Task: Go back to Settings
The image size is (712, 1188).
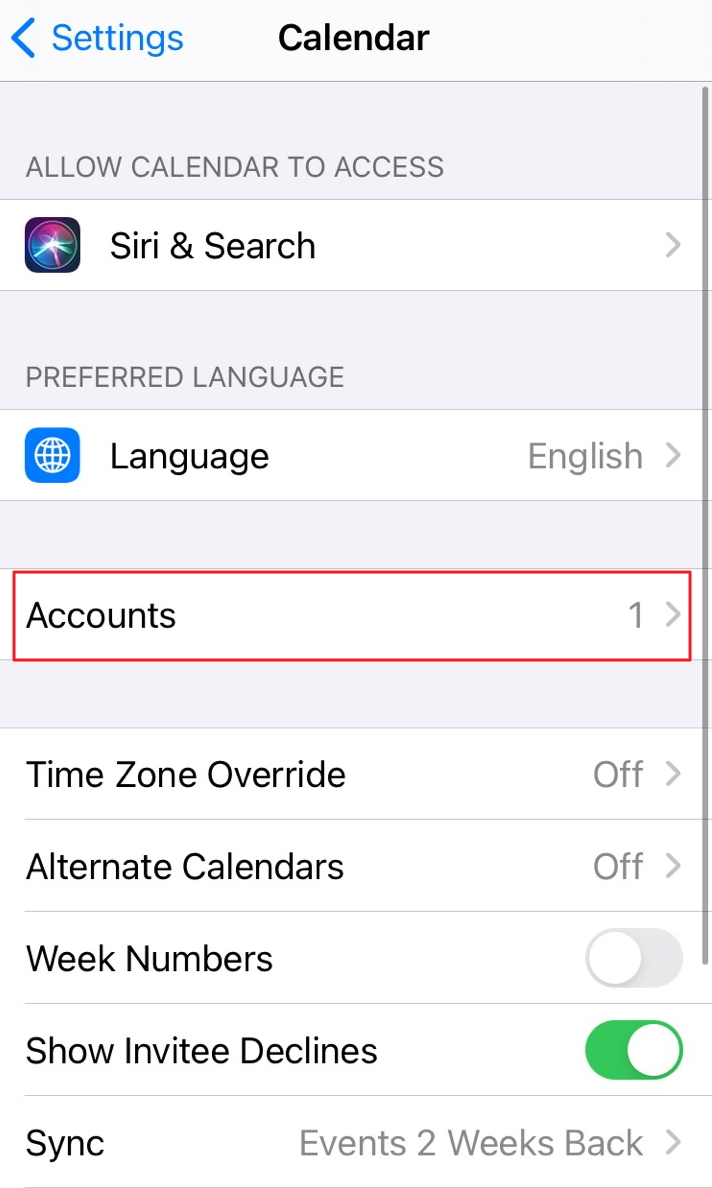Action: 98,38
